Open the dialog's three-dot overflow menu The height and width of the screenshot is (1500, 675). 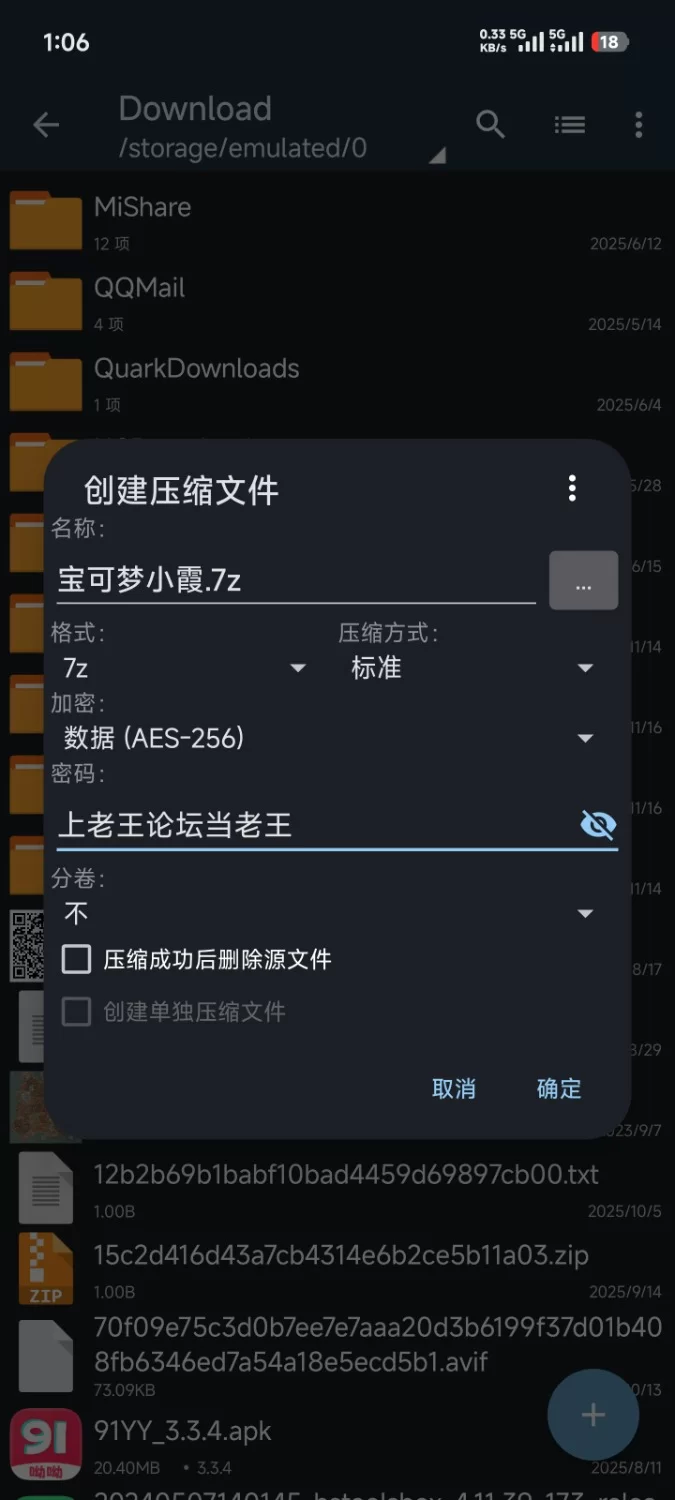point(572,488)
